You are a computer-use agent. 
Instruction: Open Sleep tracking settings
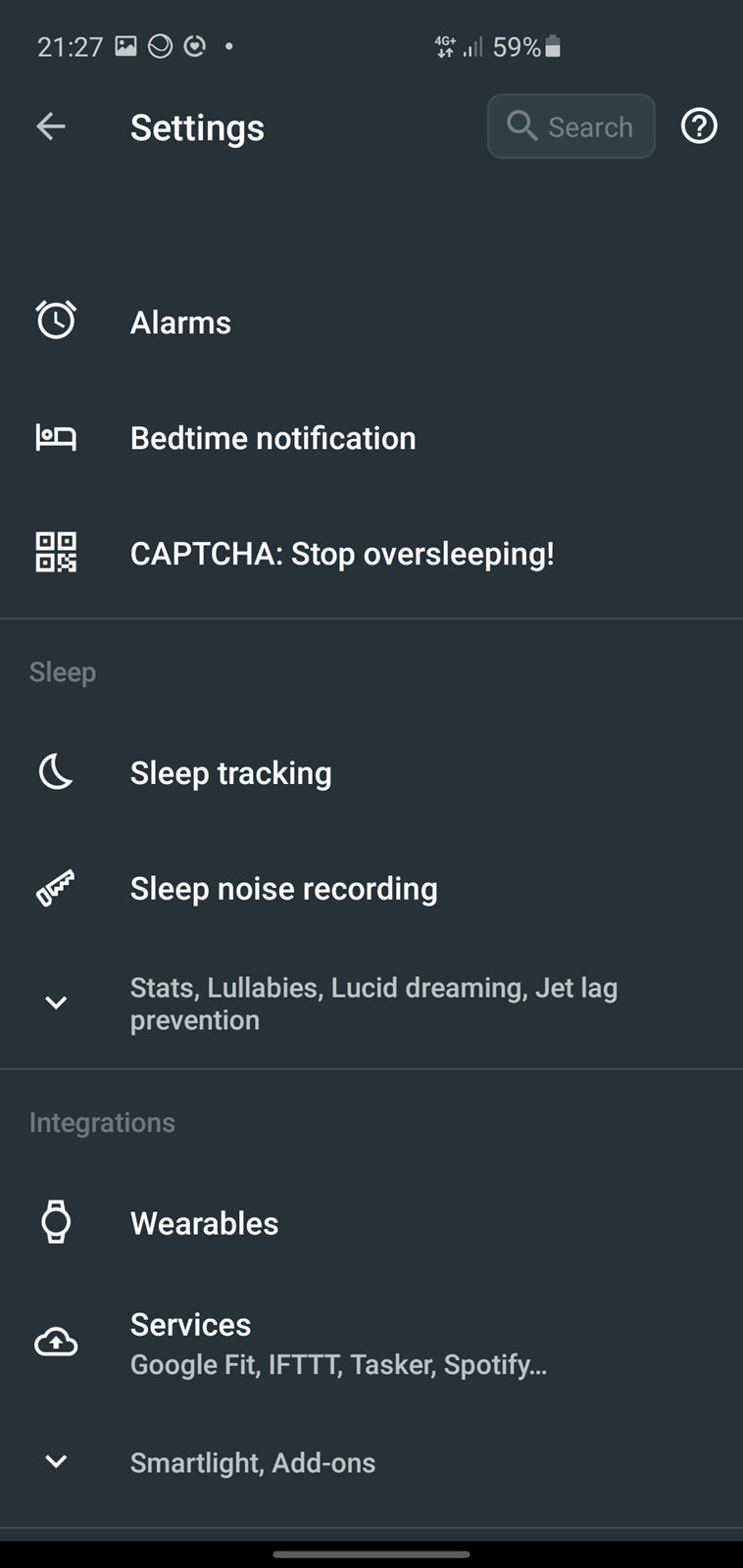point(371,772)
